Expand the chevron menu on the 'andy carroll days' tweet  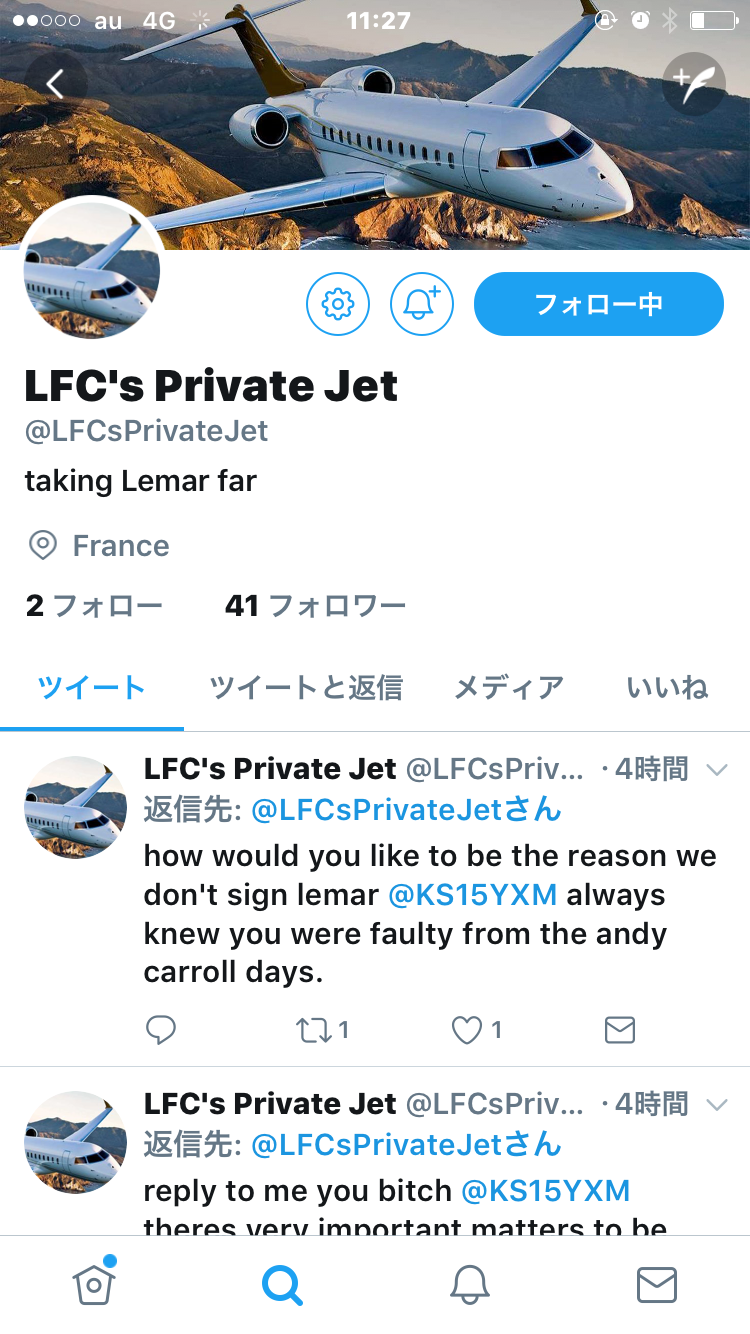(717, 769)
